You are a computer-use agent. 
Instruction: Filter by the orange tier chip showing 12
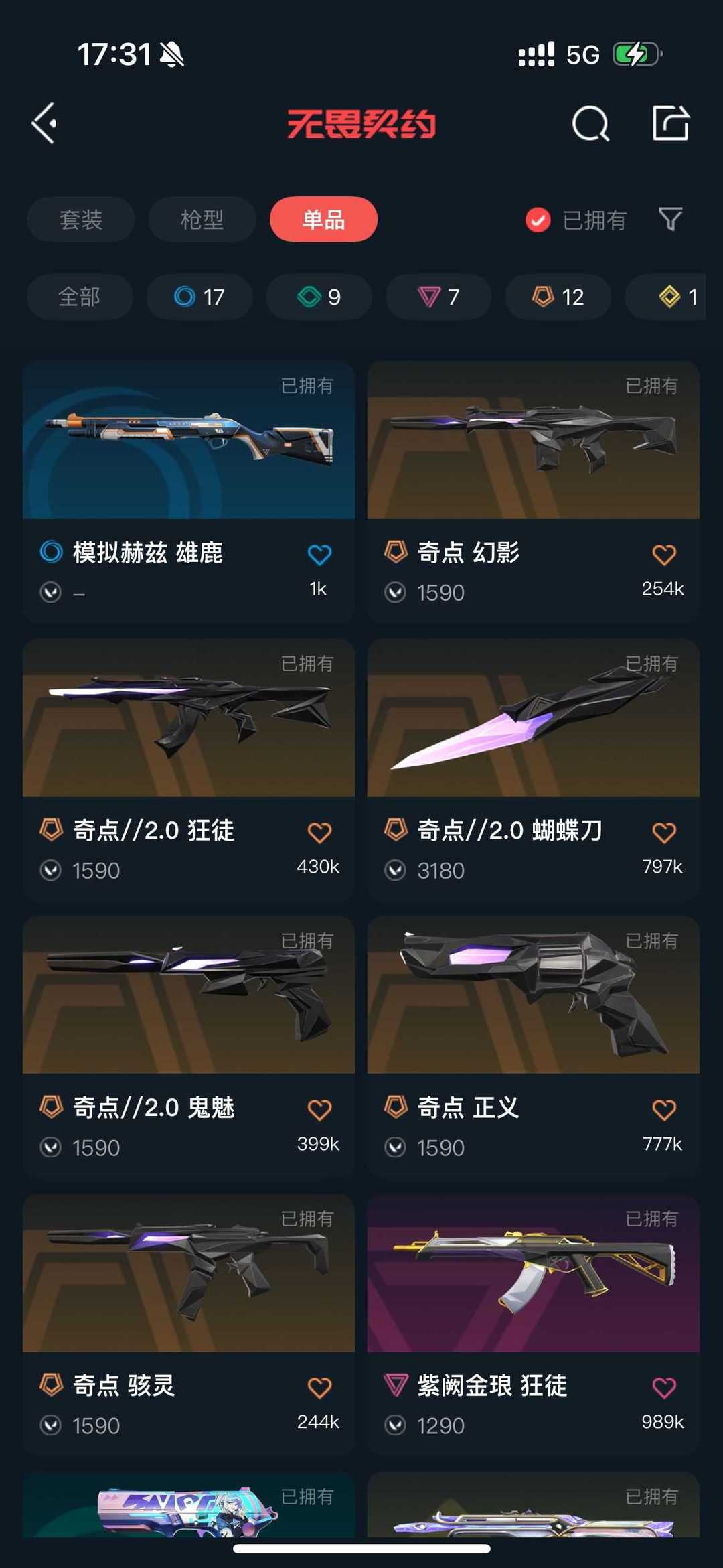pos(558,297)
